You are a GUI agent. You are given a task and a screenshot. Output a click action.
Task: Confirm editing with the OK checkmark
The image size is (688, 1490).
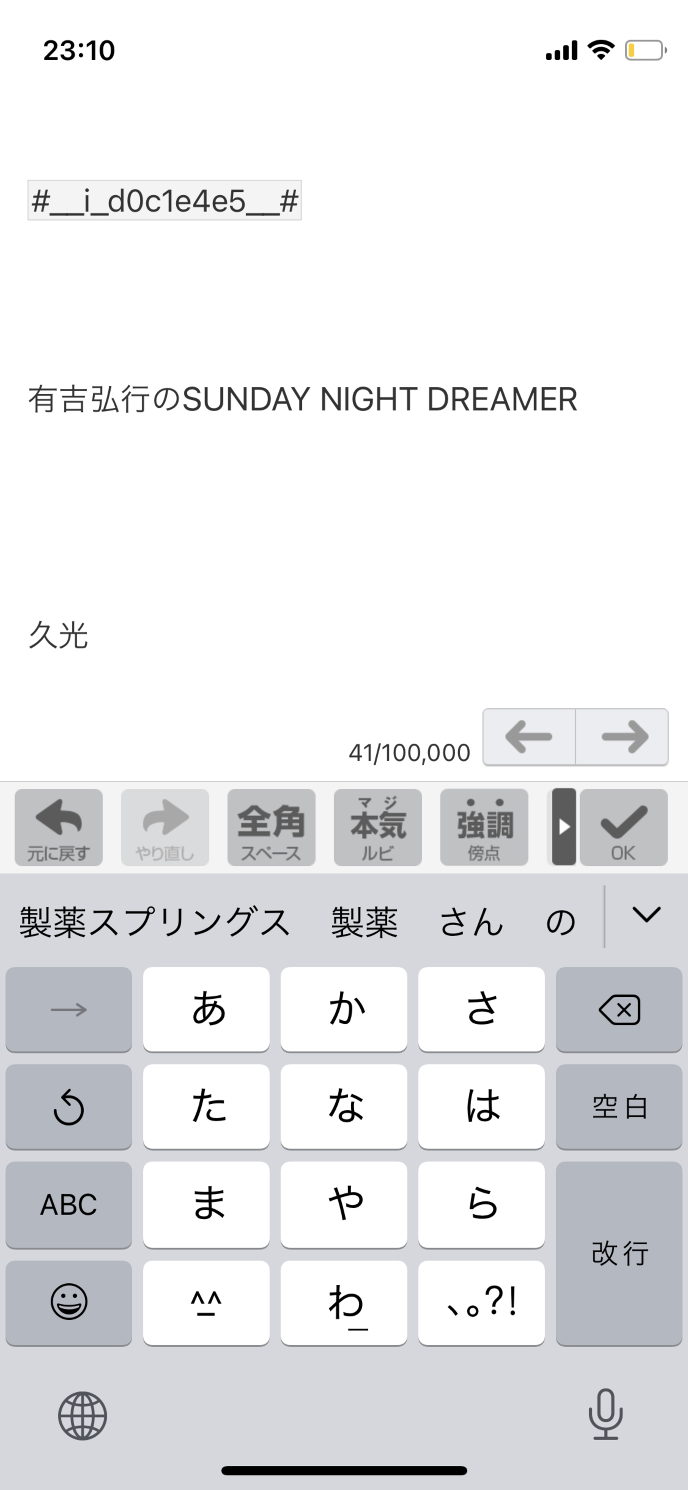click(623, 827)
